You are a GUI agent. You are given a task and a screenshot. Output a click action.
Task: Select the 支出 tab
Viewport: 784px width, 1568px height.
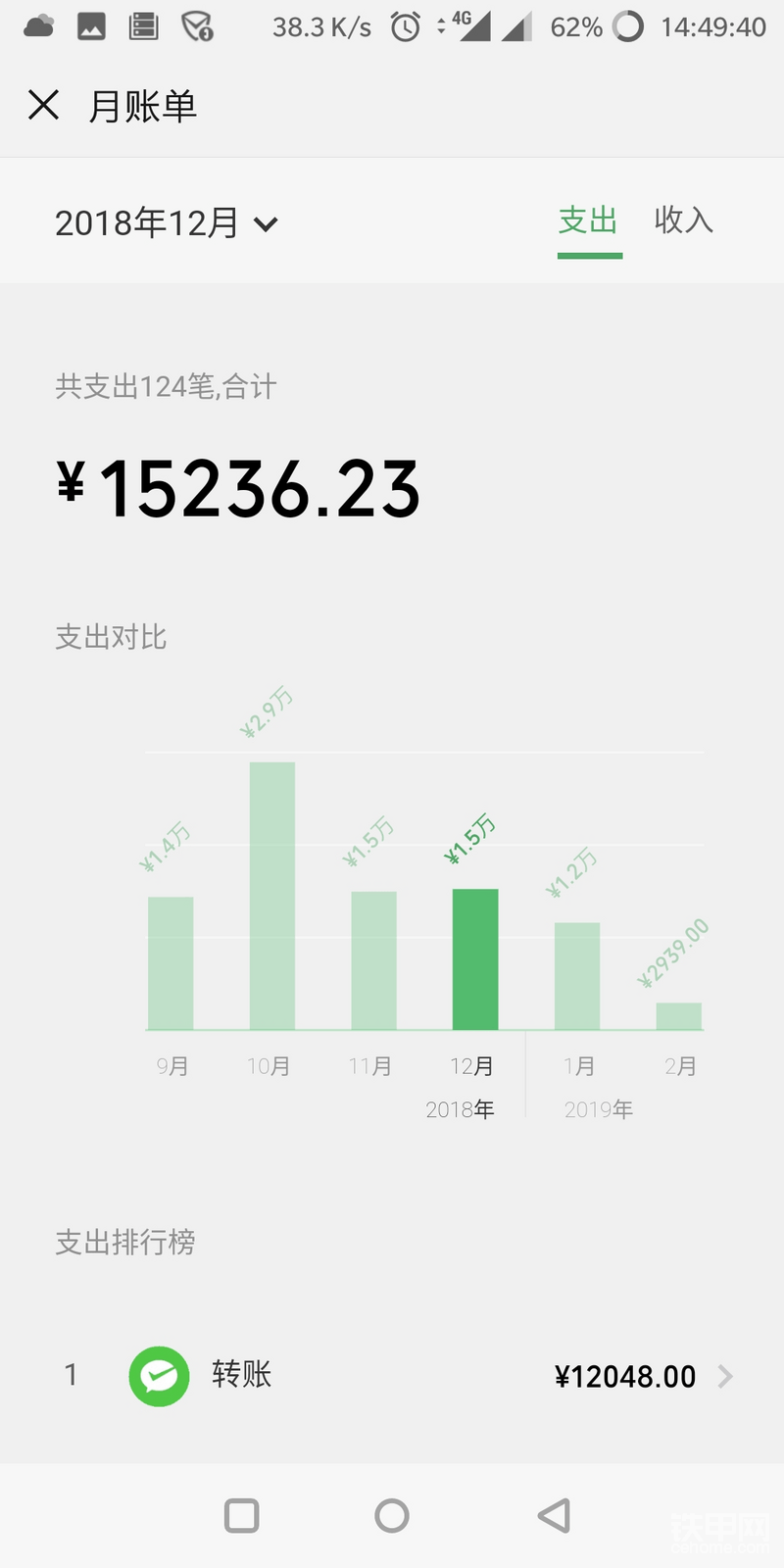pyautogui.click(x=588, y=220)
